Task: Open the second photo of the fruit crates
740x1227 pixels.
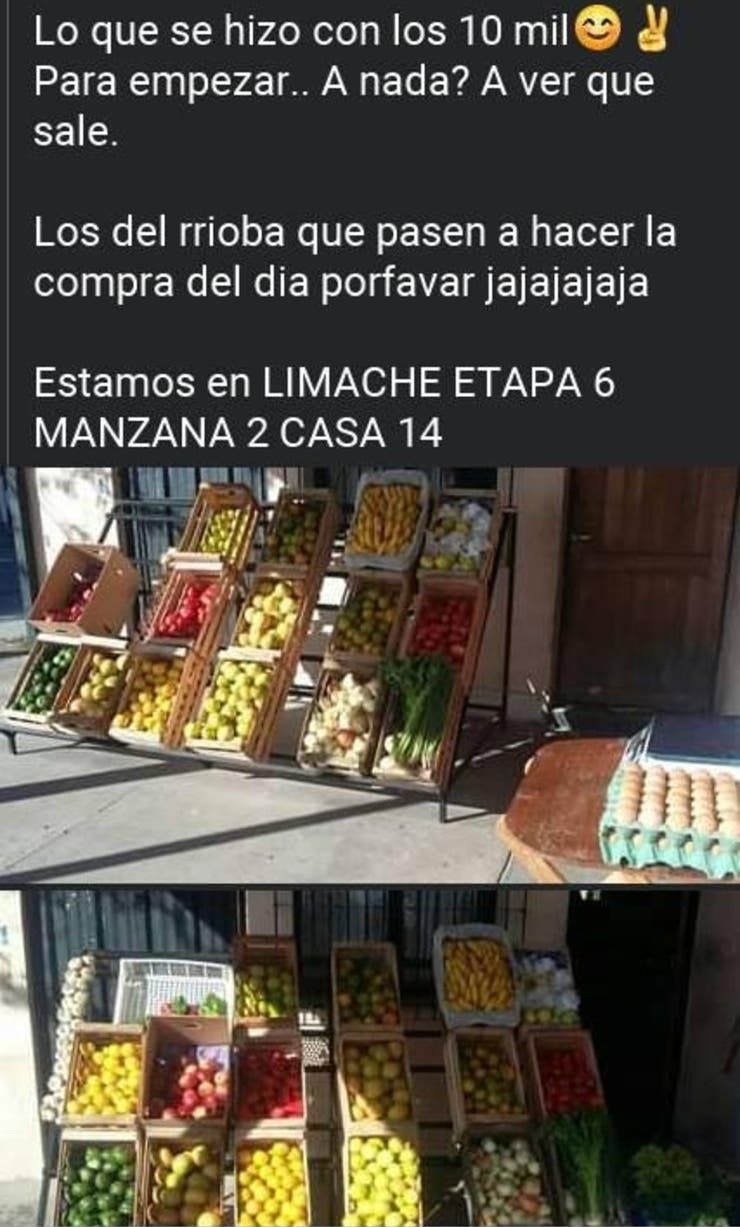Action: [370, 1057]
